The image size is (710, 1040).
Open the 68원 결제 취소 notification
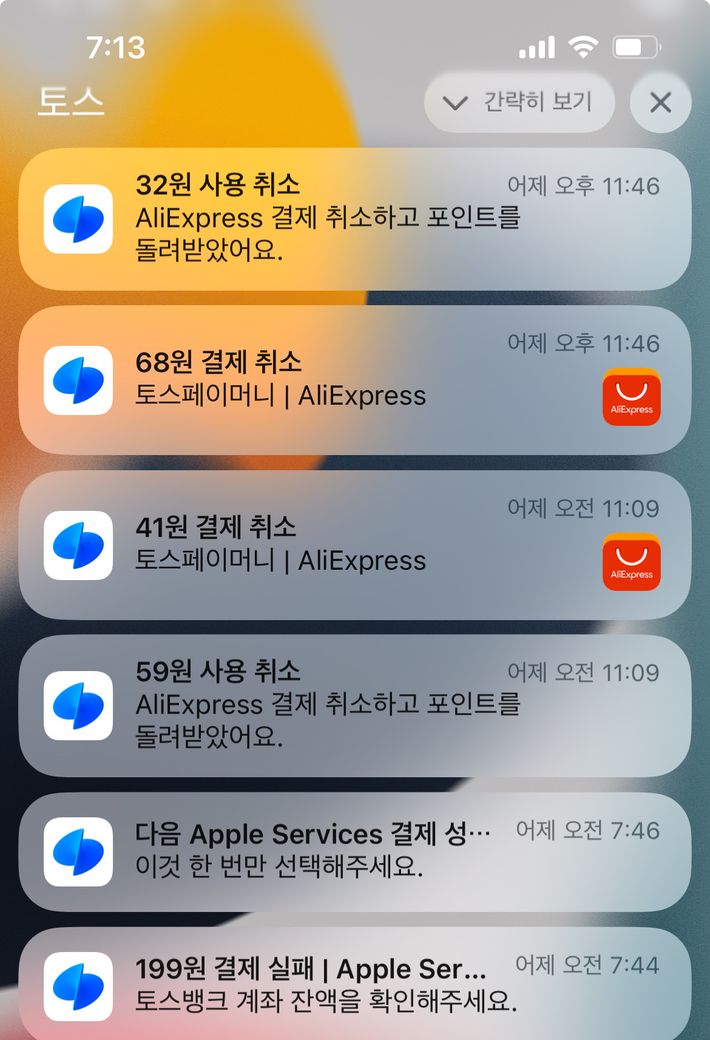click(354, 380)
